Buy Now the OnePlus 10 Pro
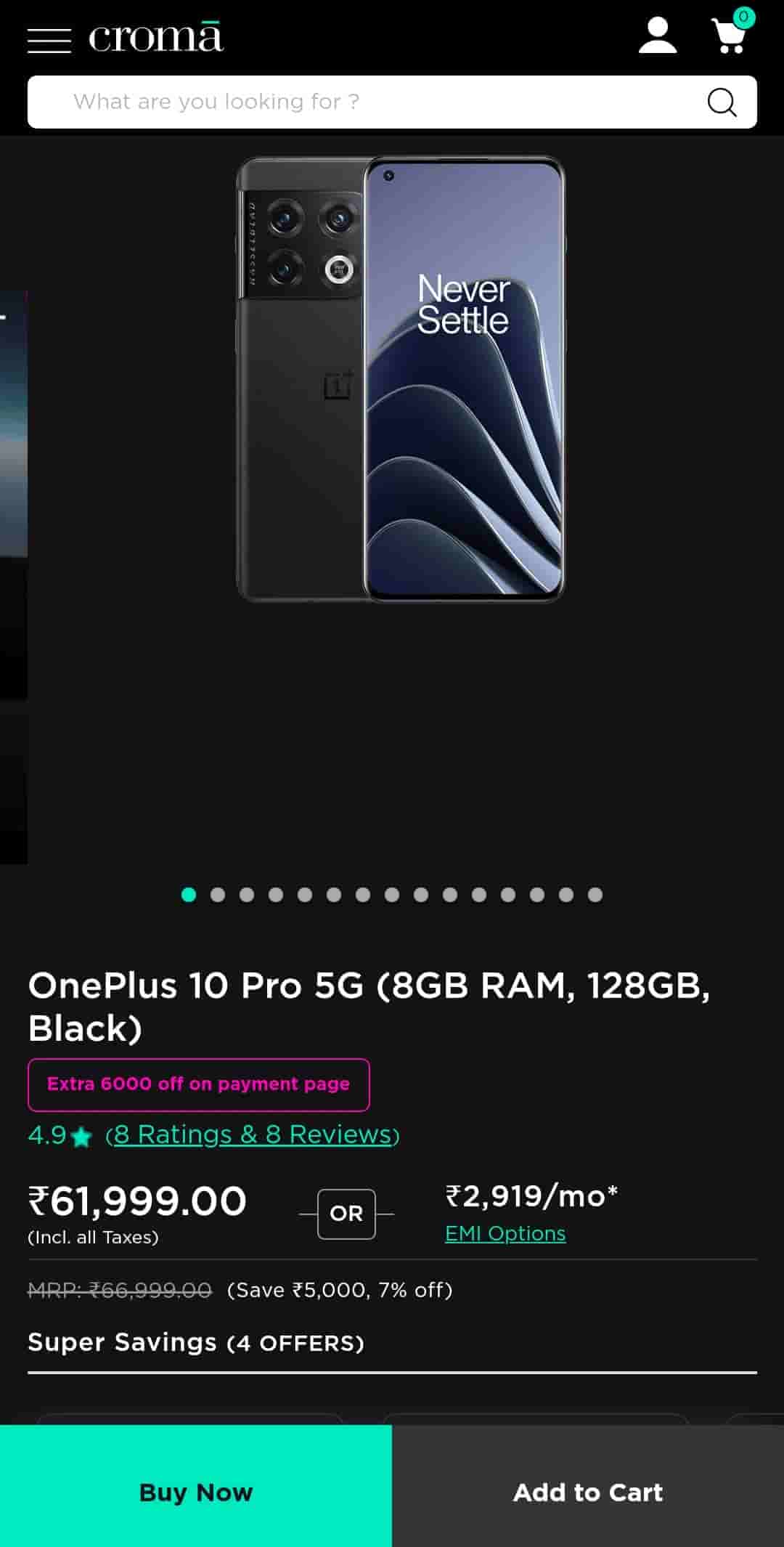Viewport: 784px width, 1547px height. pos(196,1492)
